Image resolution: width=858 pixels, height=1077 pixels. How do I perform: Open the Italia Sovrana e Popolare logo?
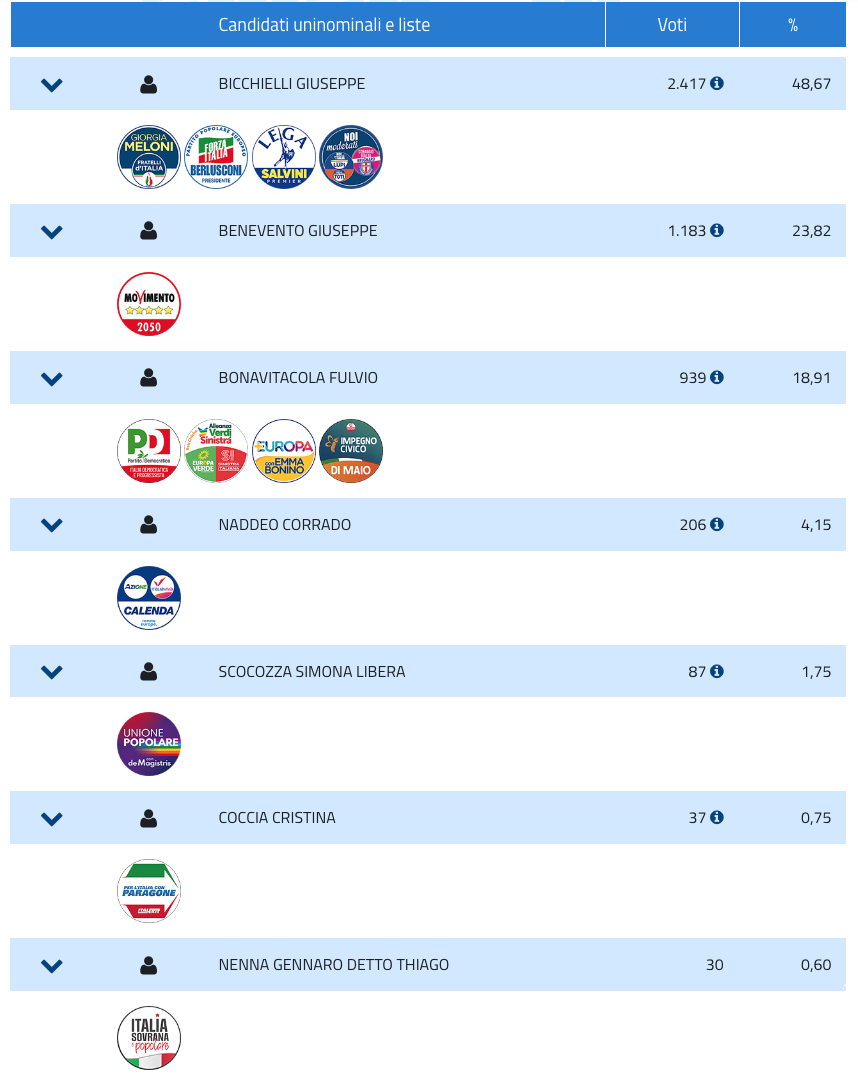click(148, 1037)
